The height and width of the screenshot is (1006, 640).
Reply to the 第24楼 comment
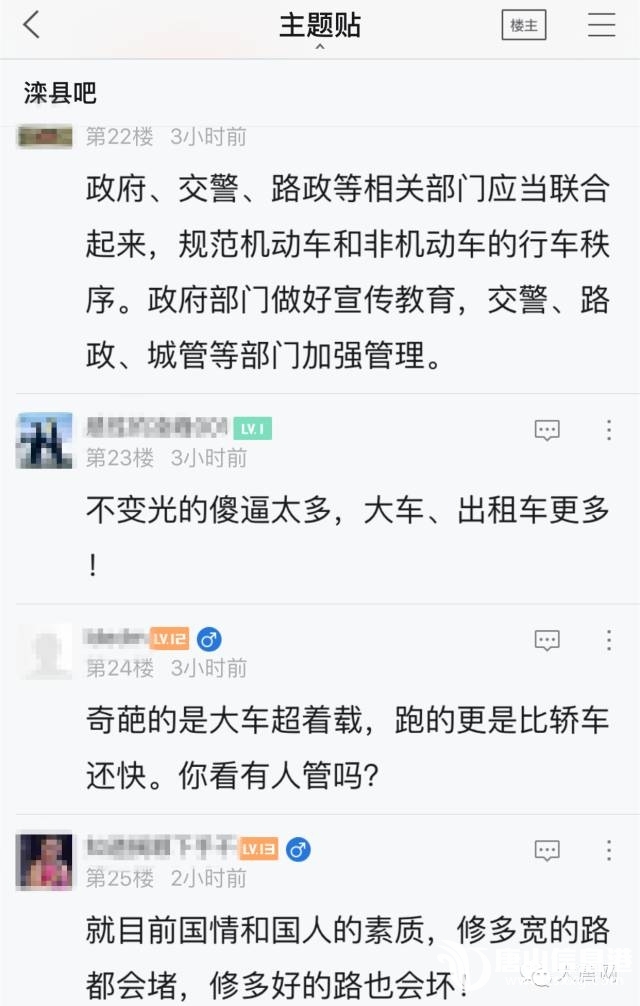(x=547, y=641)
